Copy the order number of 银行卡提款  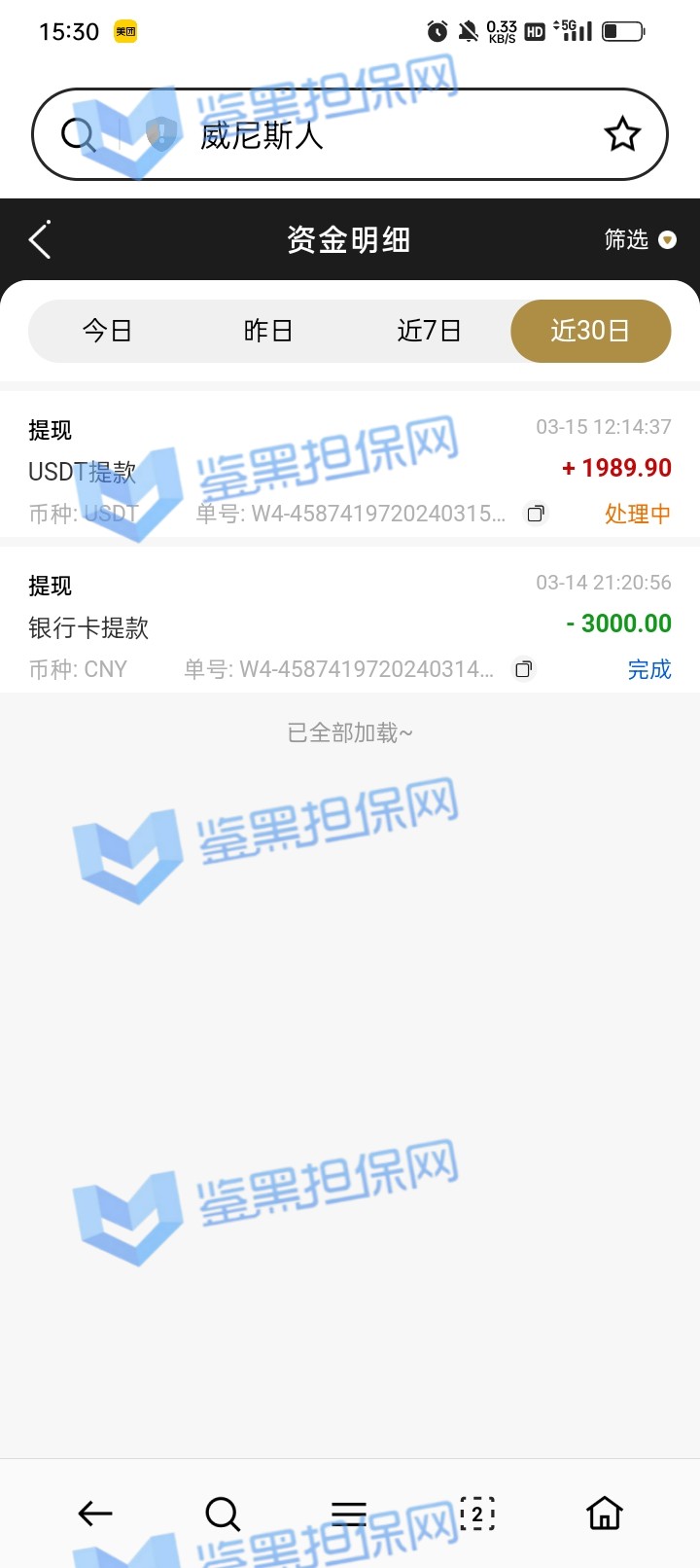pyautogui.click(x=524, y=669)
